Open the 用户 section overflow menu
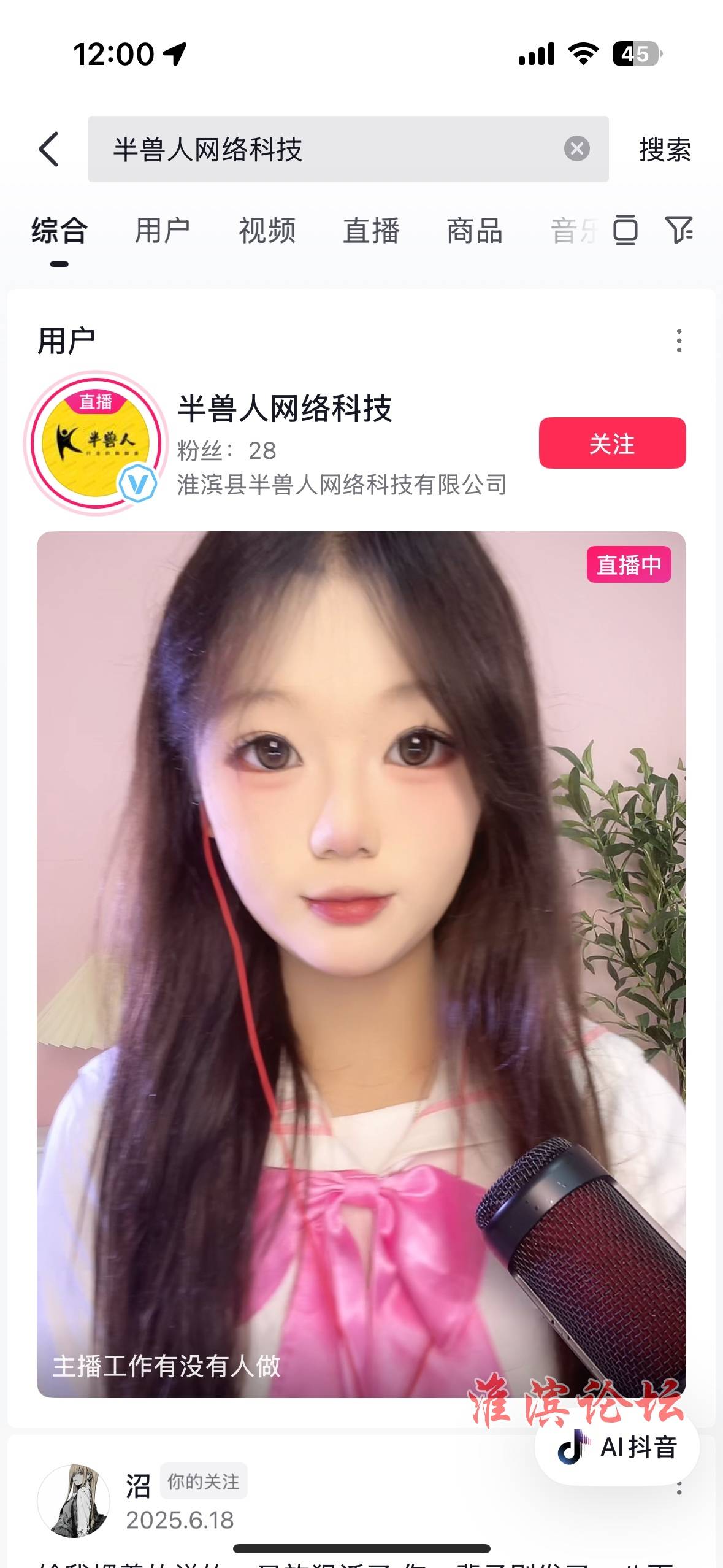Screen dimensions: 723x1568 679,340
